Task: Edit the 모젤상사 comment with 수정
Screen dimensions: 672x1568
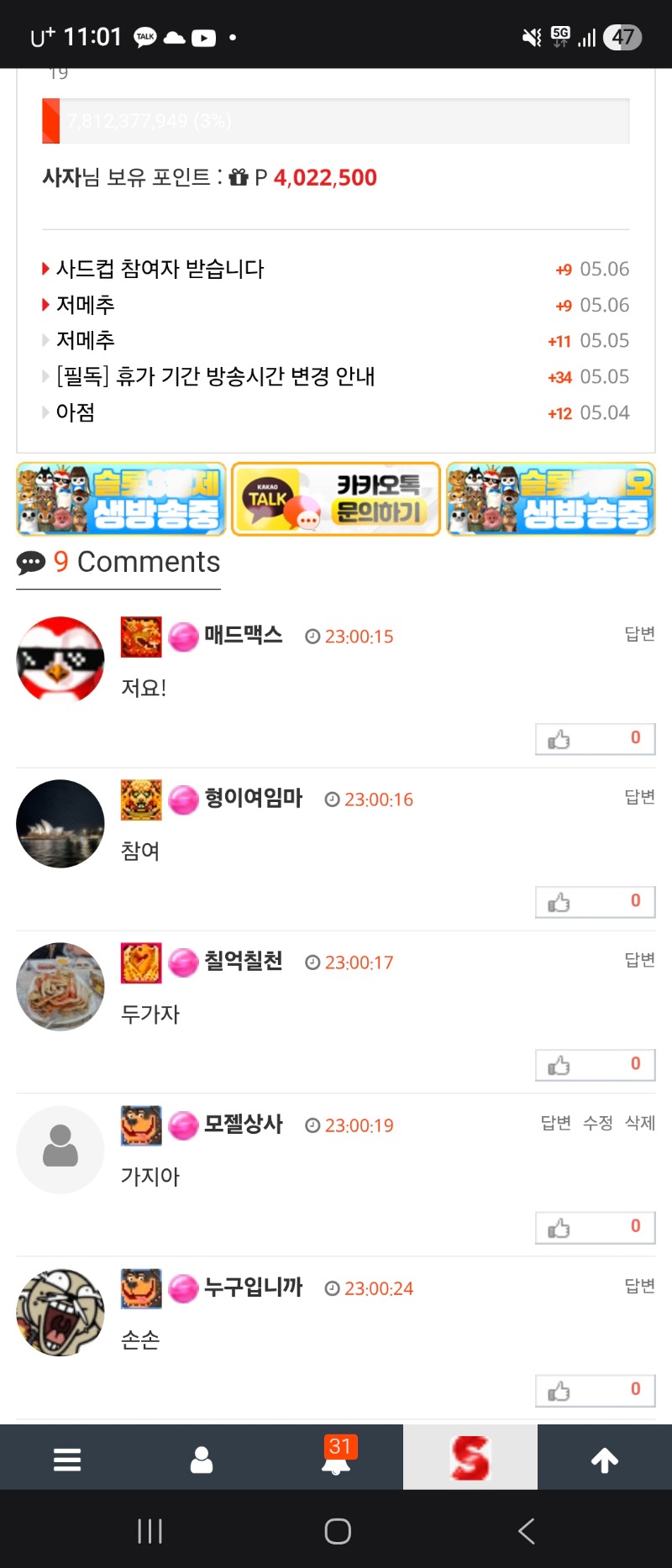Action: point(597,1122)
